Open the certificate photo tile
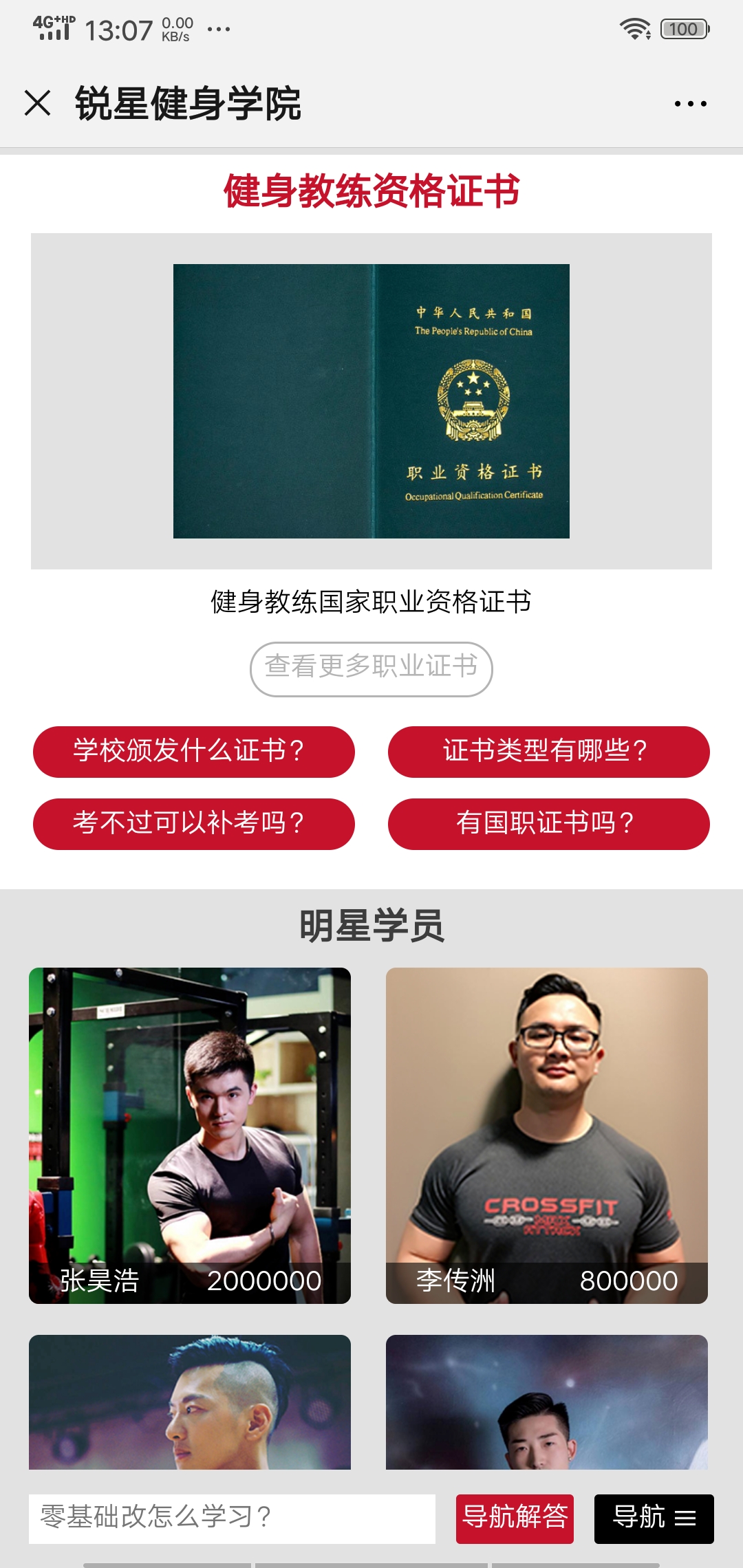The height and width of the screenshot is (1568, 743). tap(371, 401)
